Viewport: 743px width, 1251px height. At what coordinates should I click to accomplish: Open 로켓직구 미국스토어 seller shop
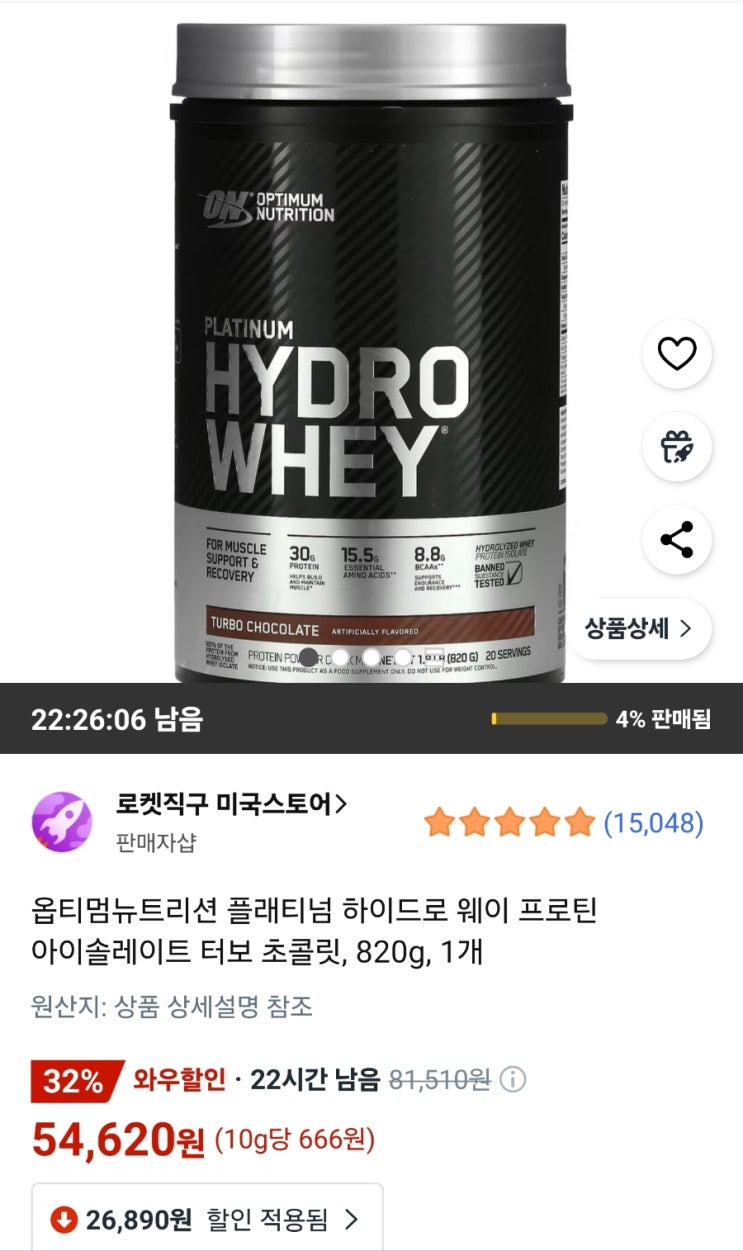click(232, 803)
